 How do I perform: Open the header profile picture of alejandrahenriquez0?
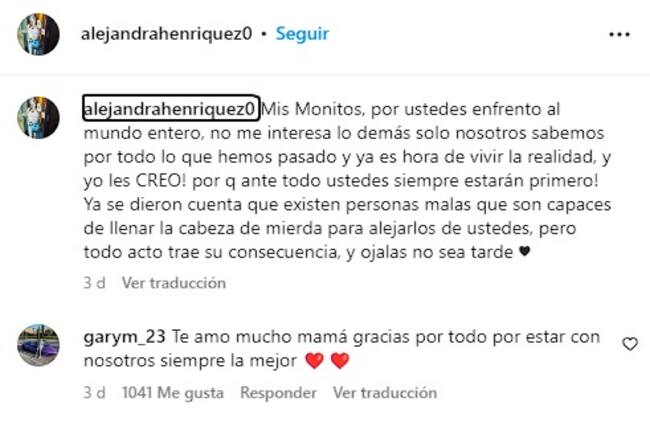38,34
